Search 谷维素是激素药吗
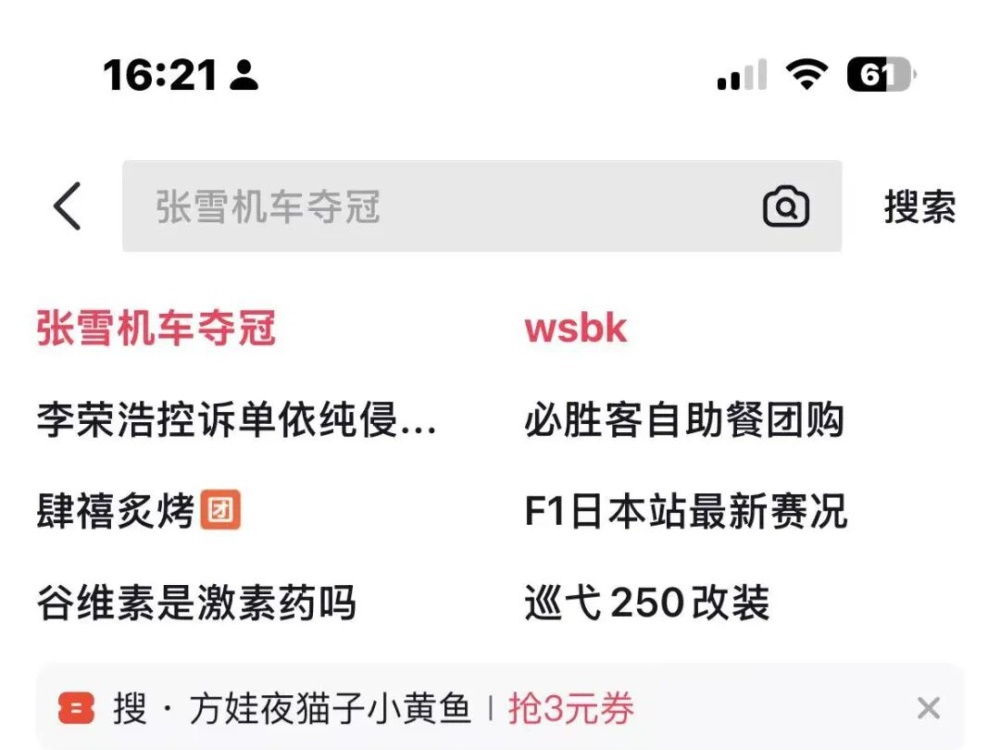The image size is (1000, 750). click(196, 603)
